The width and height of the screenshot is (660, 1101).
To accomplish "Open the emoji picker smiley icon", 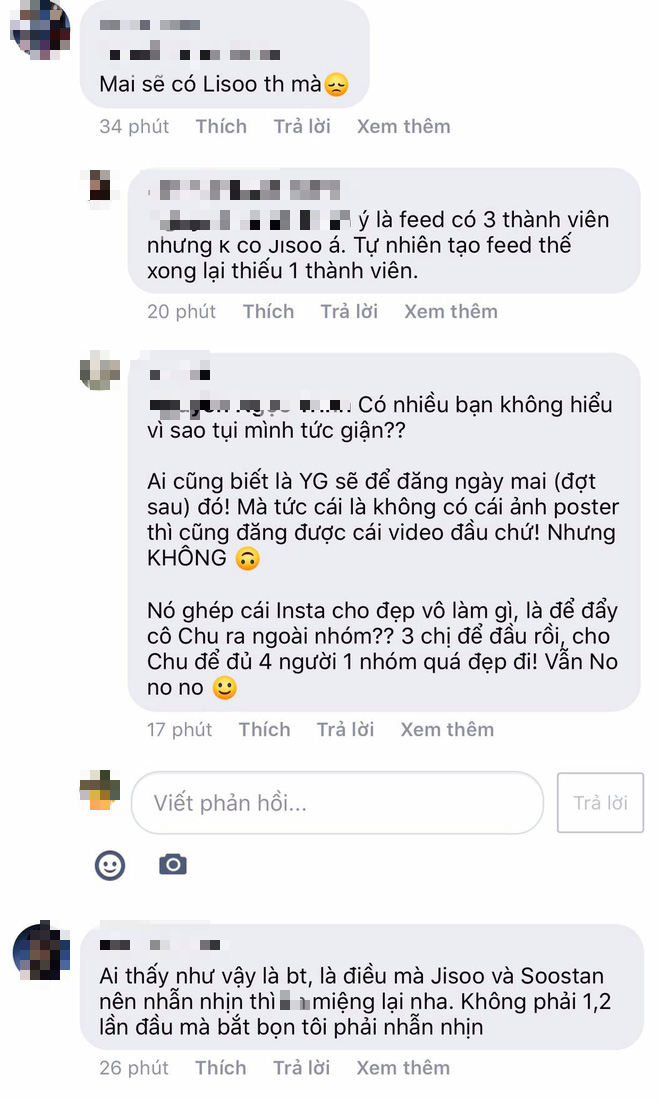I will pyautogui.click(x=110, y=865).
